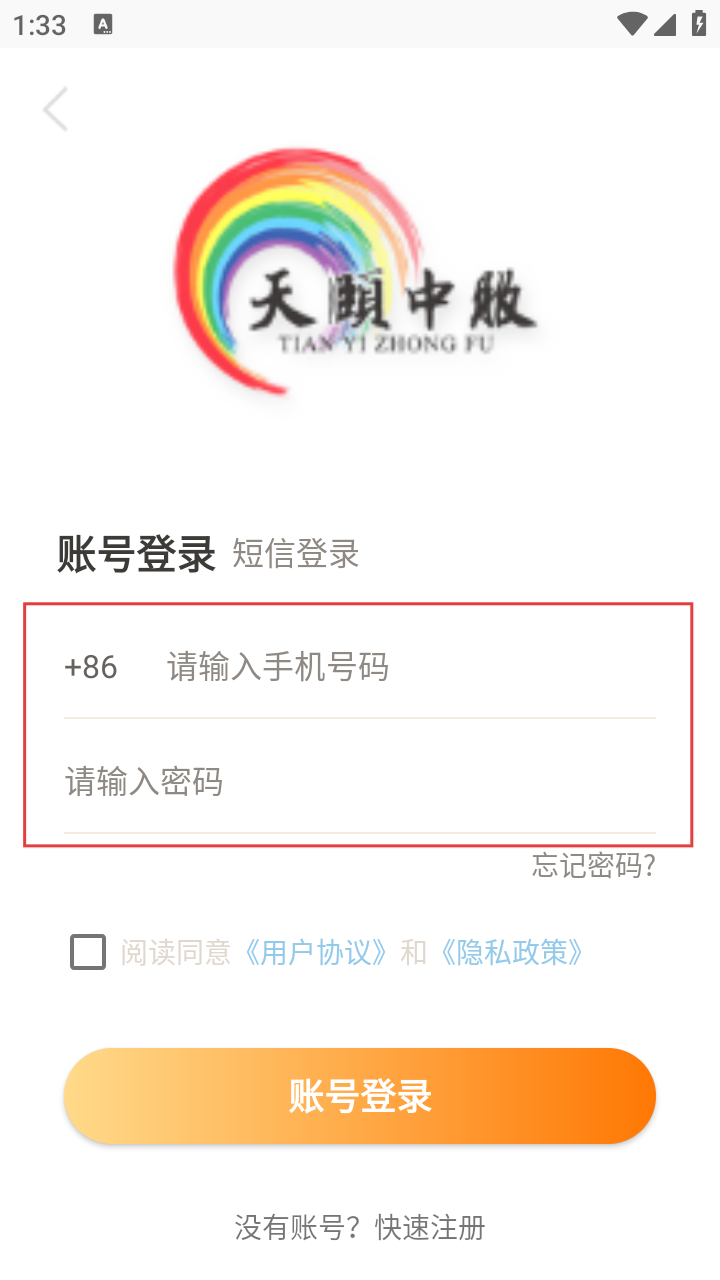This screenshot has width=720, height=1280.
Task: Switch to 短信登录 tab
Action: tap(295, 553)
